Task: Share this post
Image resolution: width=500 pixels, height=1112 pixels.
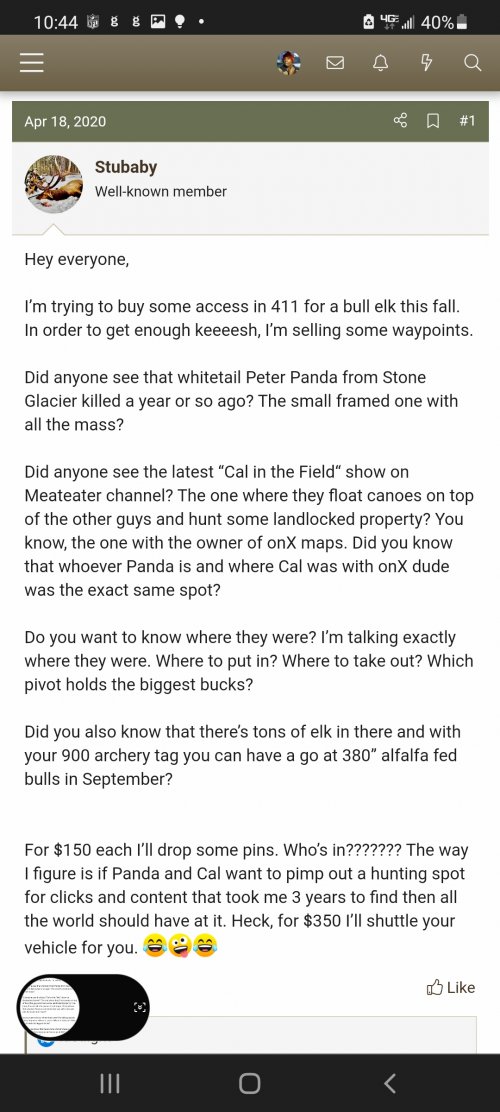Action: 401,121
